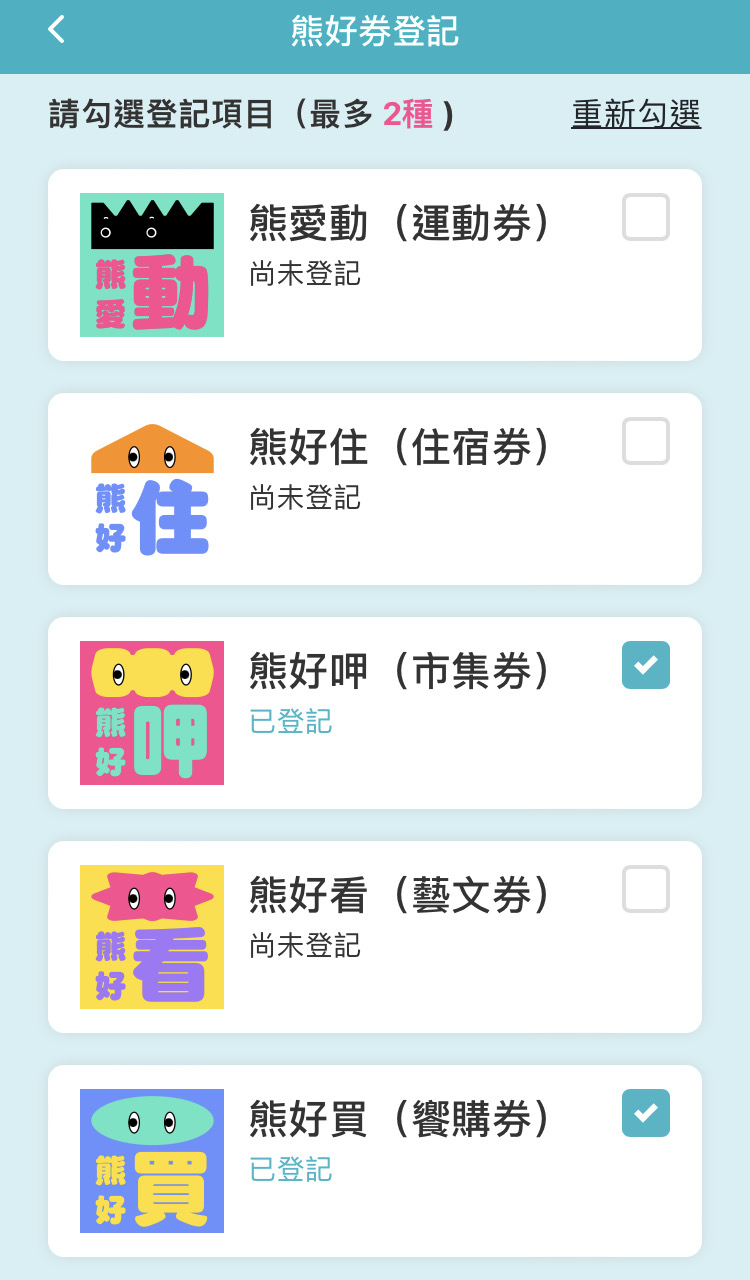Viewport: 750px width, 1280px height.
Task: Tick the 熊好看（藝文券）checkbox
Action: click(x=646, y=889)
